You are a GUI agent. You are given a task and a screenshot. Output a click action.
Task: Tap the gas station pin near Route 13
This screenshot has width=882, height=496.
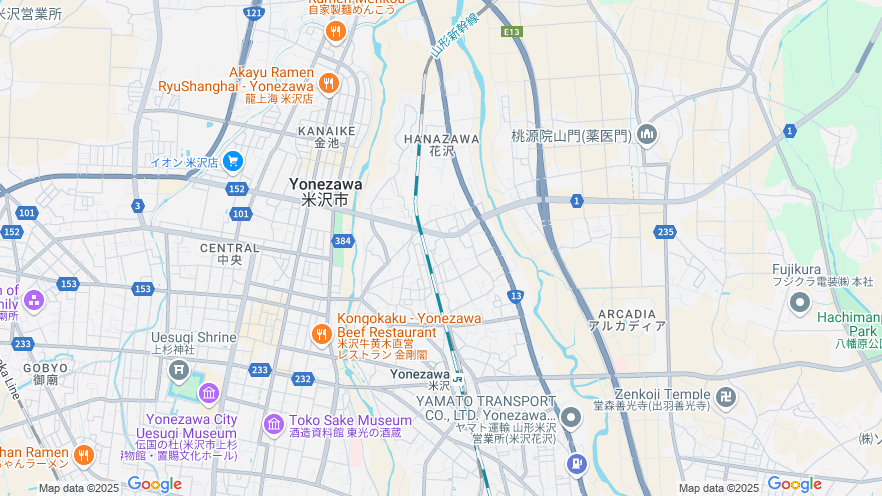576,464
